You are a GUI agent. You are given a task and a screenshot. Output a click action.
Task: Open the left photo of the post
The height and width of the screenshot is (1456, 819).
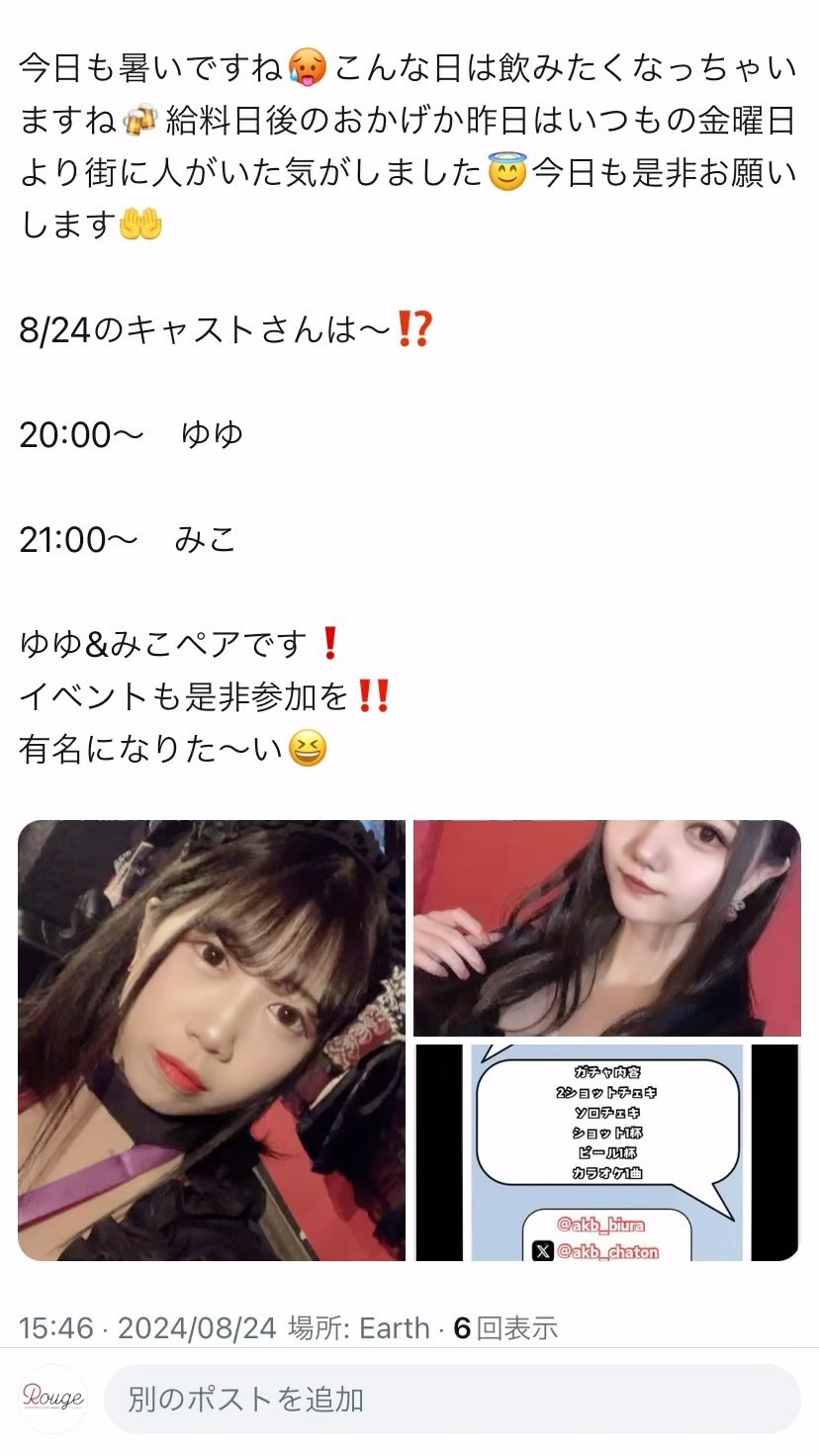(x=211, y=1040)
